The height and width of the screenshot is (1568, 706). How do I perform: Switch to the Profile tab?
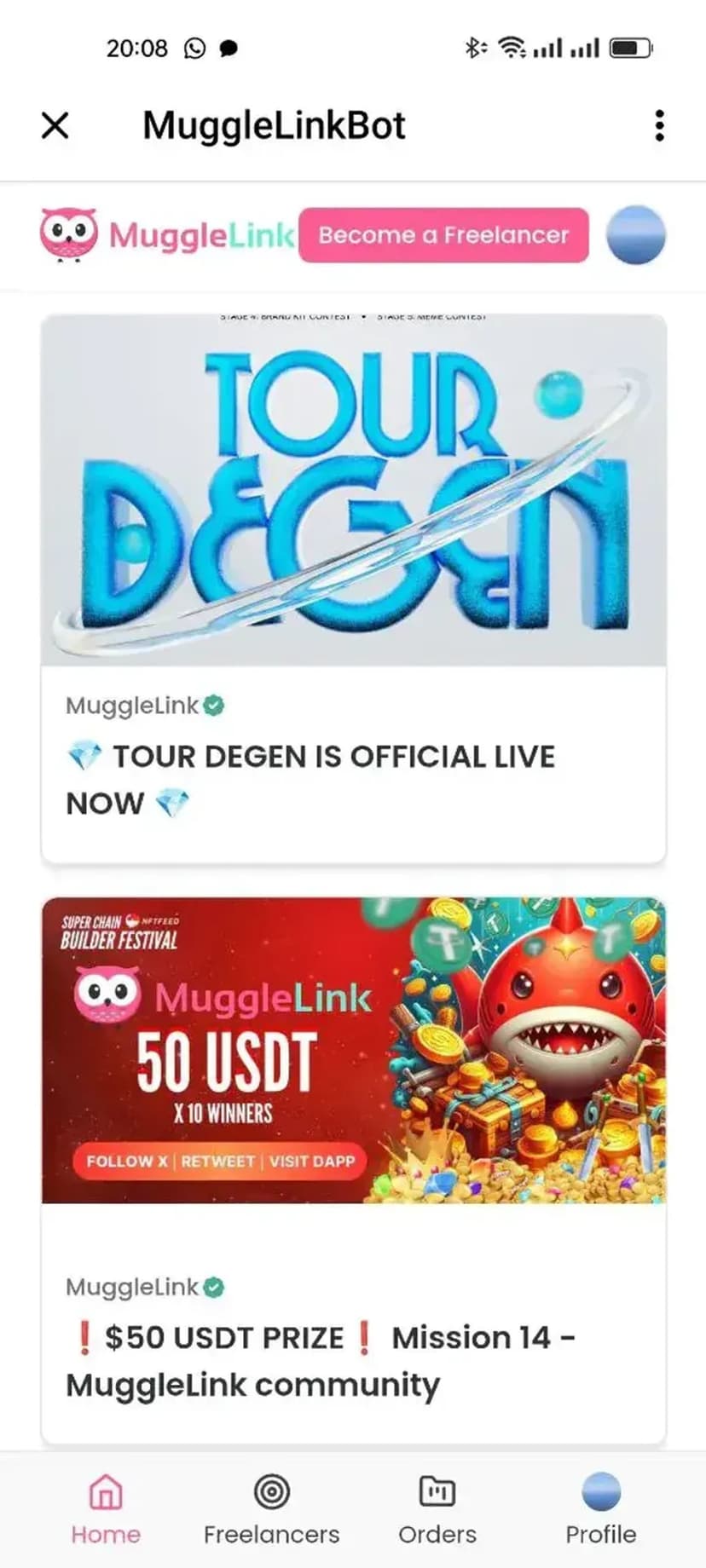[x=601, y=1508]
